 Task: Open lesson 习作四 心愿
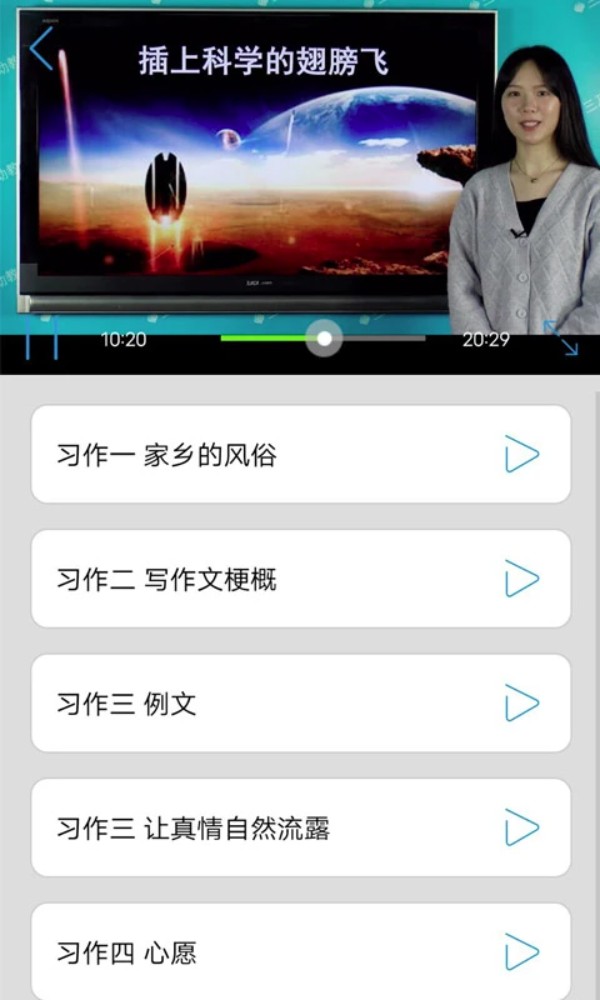tap(301, 951)
